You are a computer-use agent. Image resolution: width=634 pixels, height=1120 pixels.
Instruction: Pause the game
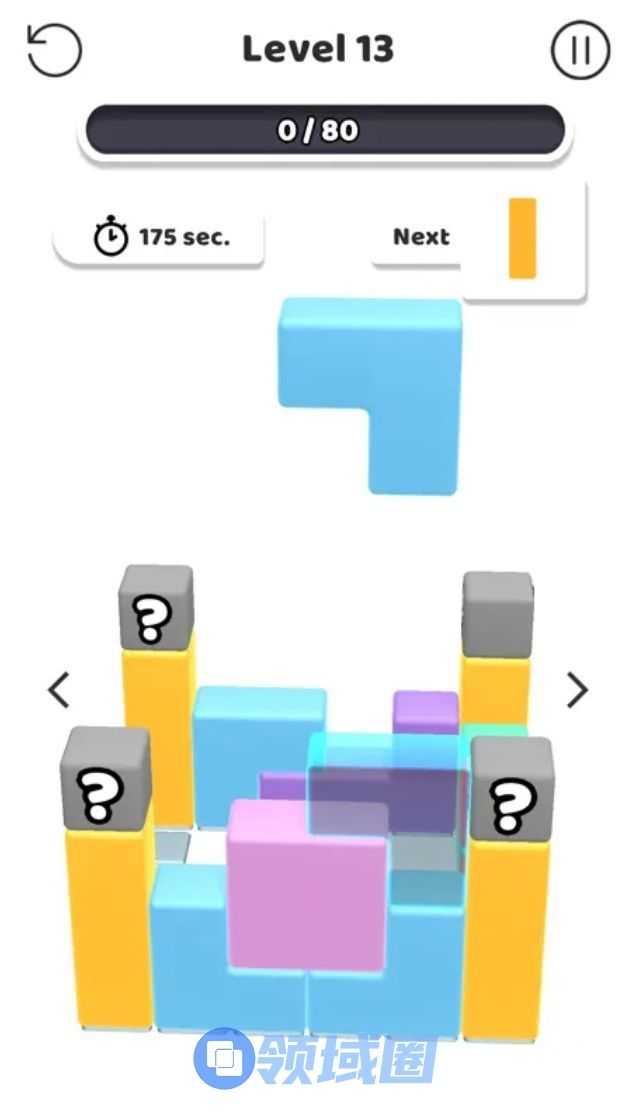(580, 50)
